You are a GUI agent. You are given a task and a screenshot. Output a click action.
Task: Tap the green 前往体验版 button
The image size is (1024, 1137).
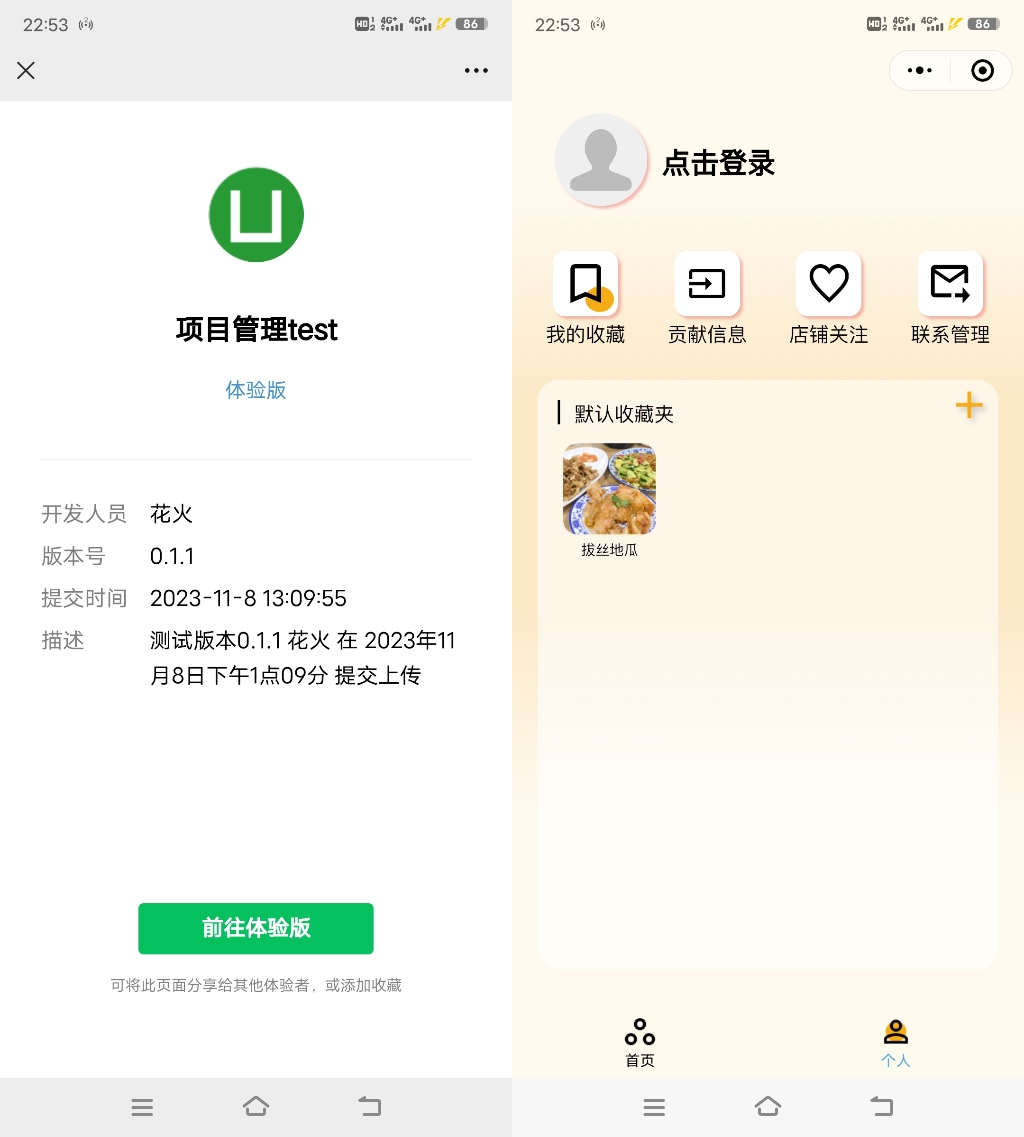pos(256,928)
